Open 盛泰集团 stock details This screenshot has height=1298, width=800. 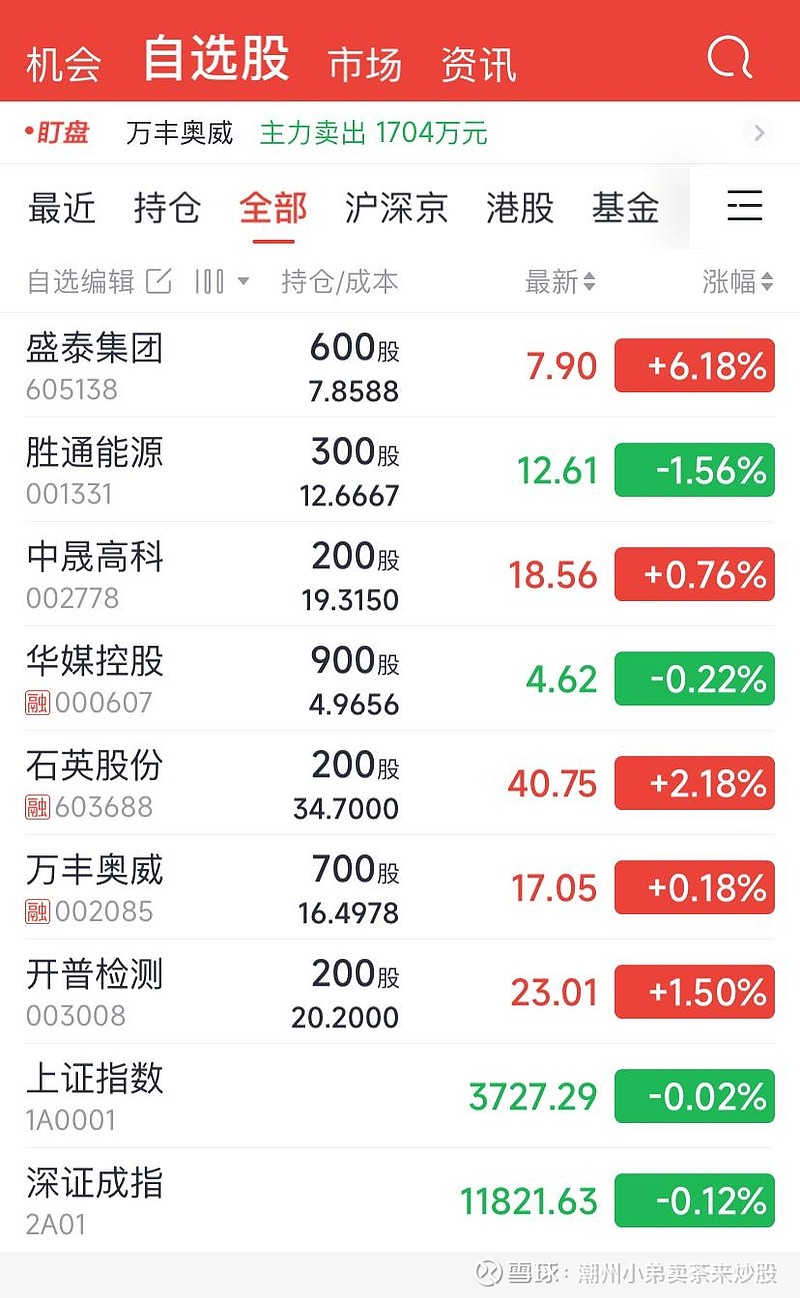(400, 366)
